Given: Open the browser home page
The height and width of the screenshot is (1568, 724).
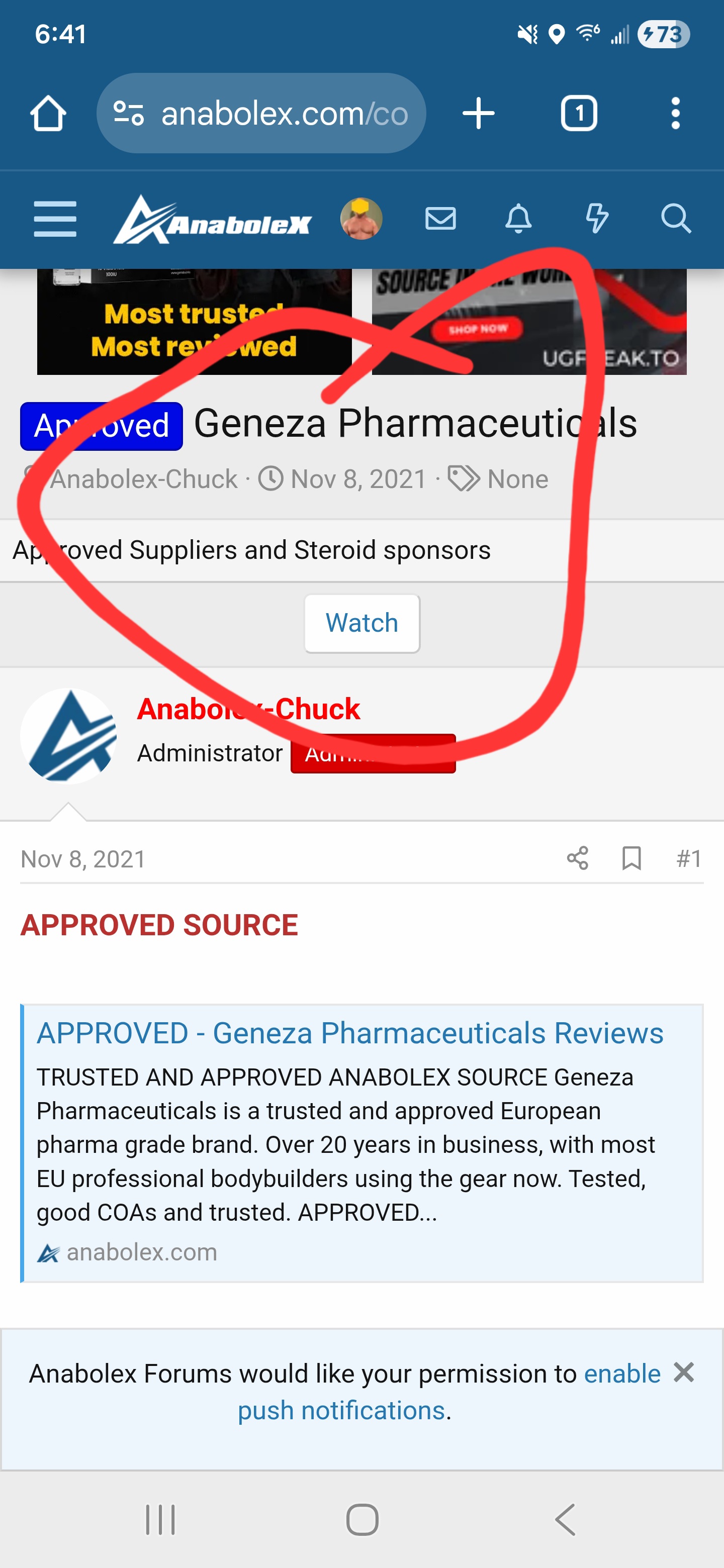Looking at the screenshot, I should tap(48, 113).
